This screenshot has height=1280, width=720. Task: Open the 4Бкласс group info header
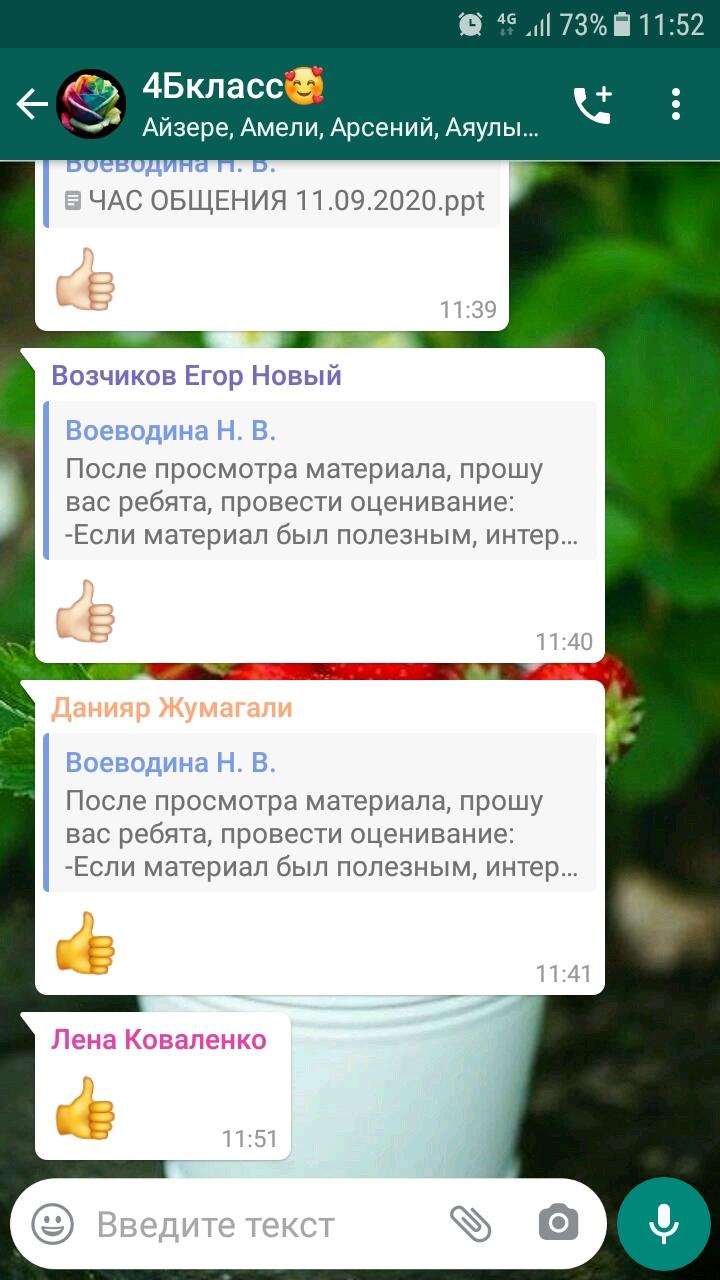340,104
